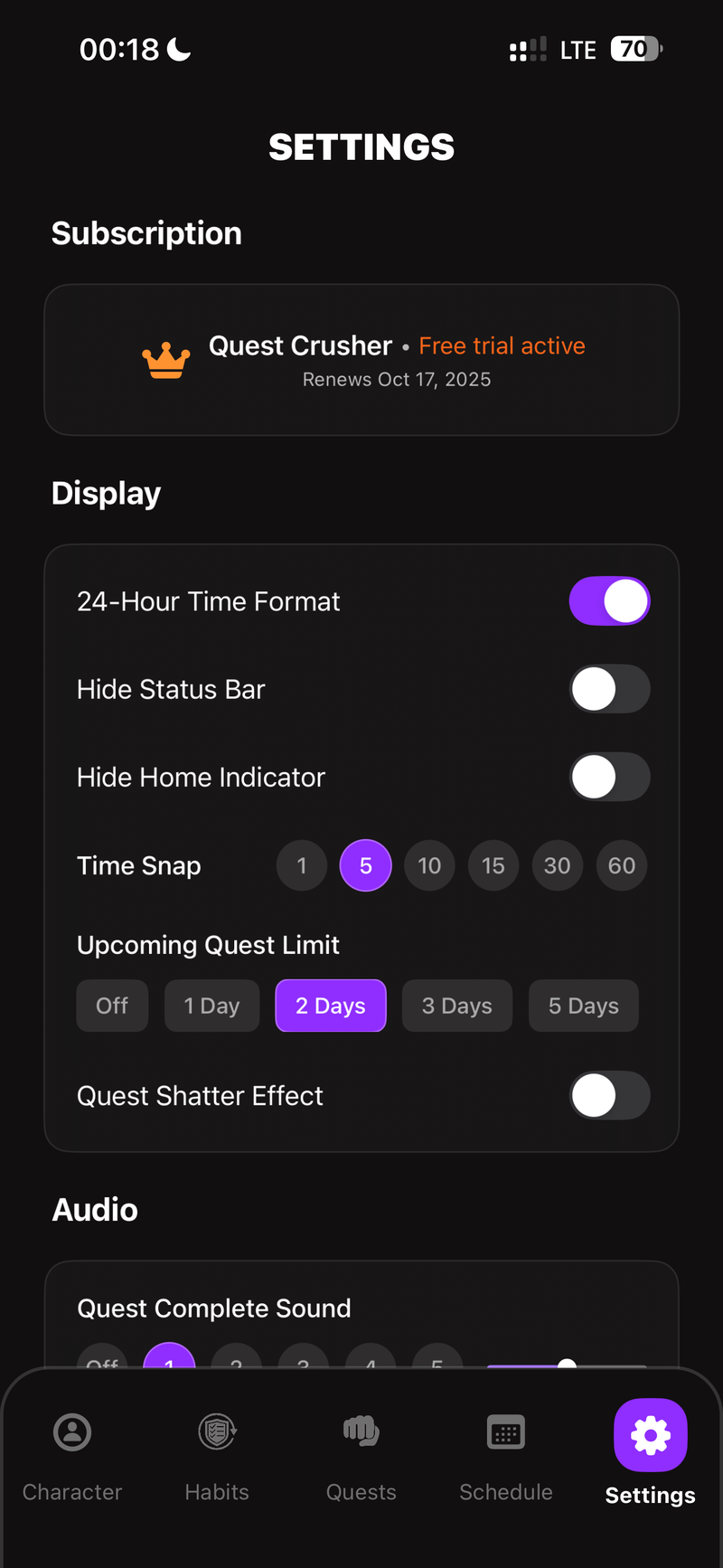
Task: Select 5 Days quest limit
Action: pyautogui.click(x=583, y=1006)
